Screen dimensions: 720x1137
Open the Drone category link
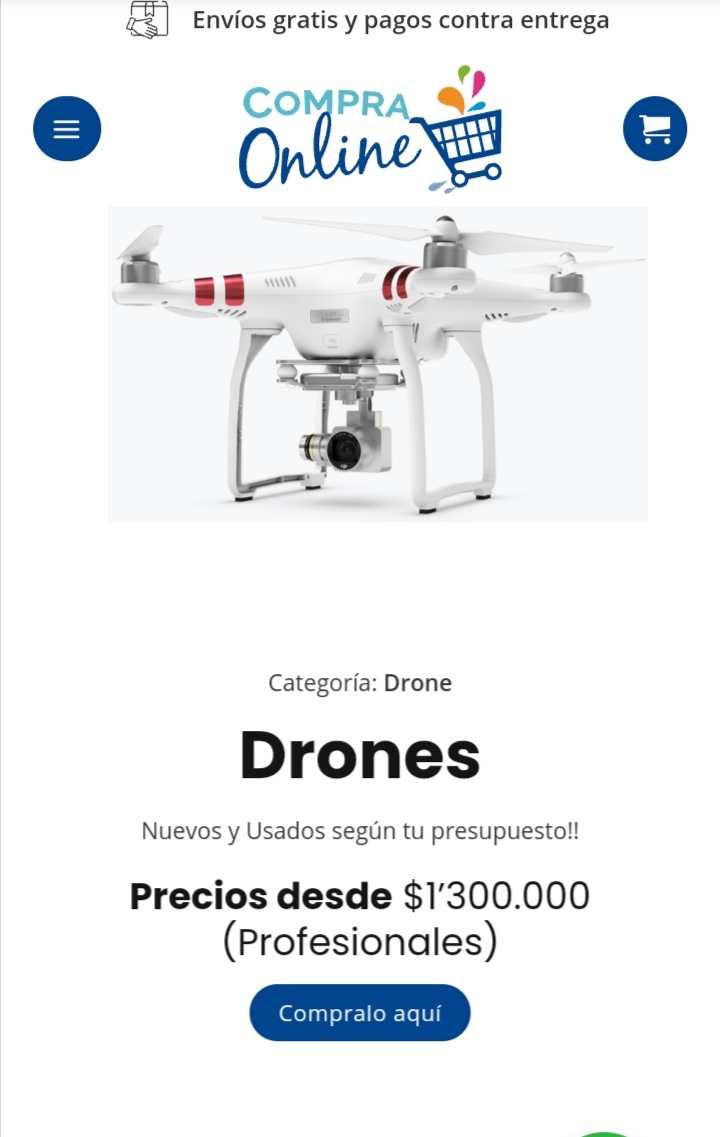coord(418,683)
